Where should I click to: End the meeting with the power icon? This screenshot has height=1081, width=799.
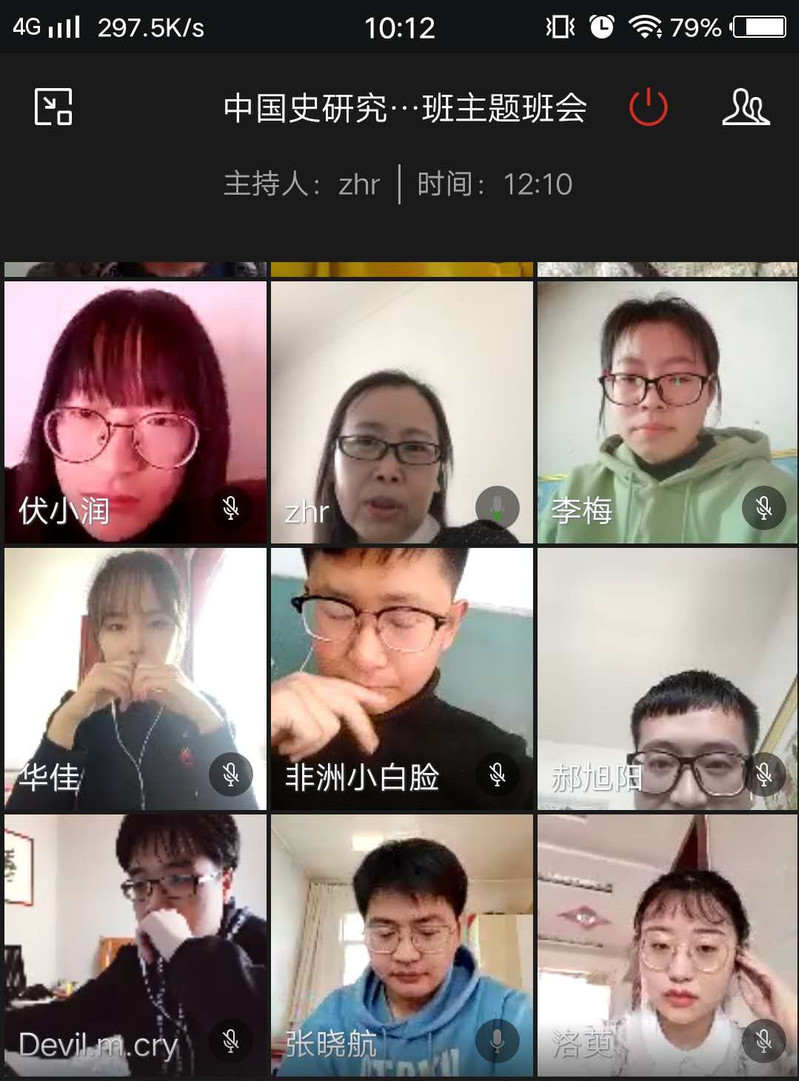click(648, 107)
